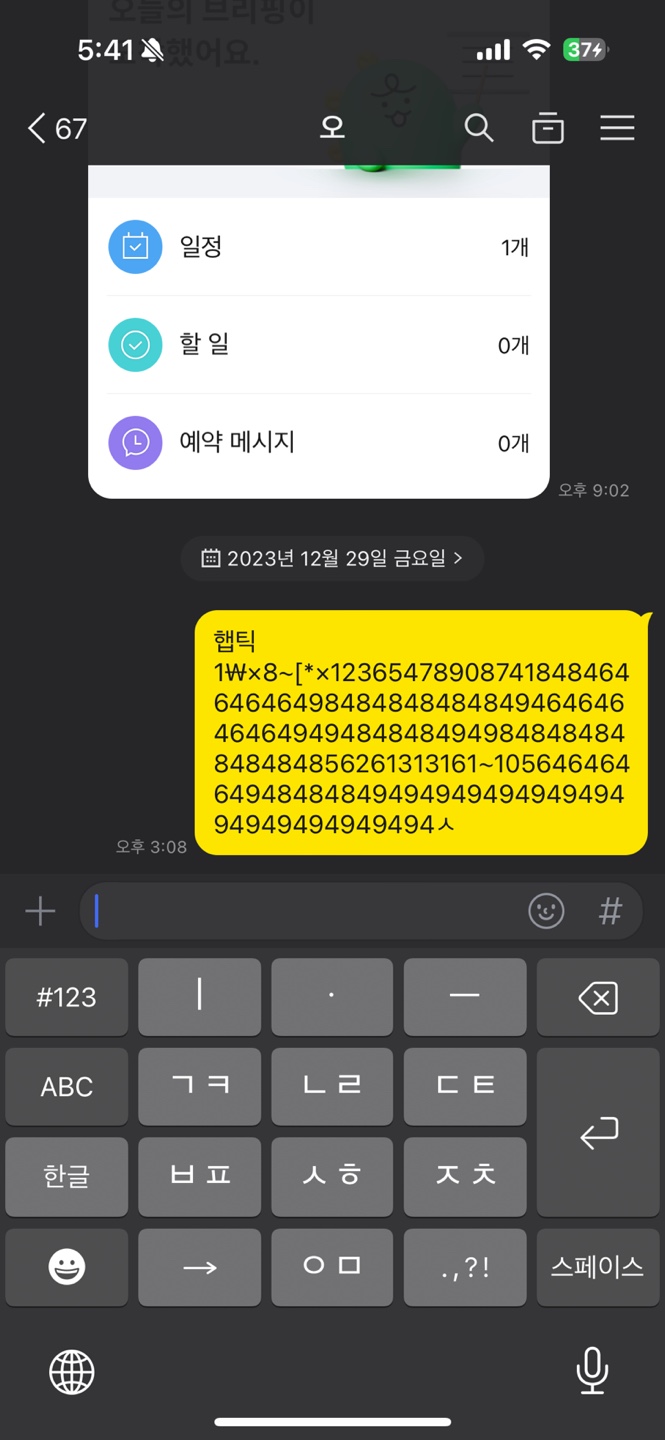665x1440 pixels.
Task: Tap the backspace key
Action: click(598, 997)
